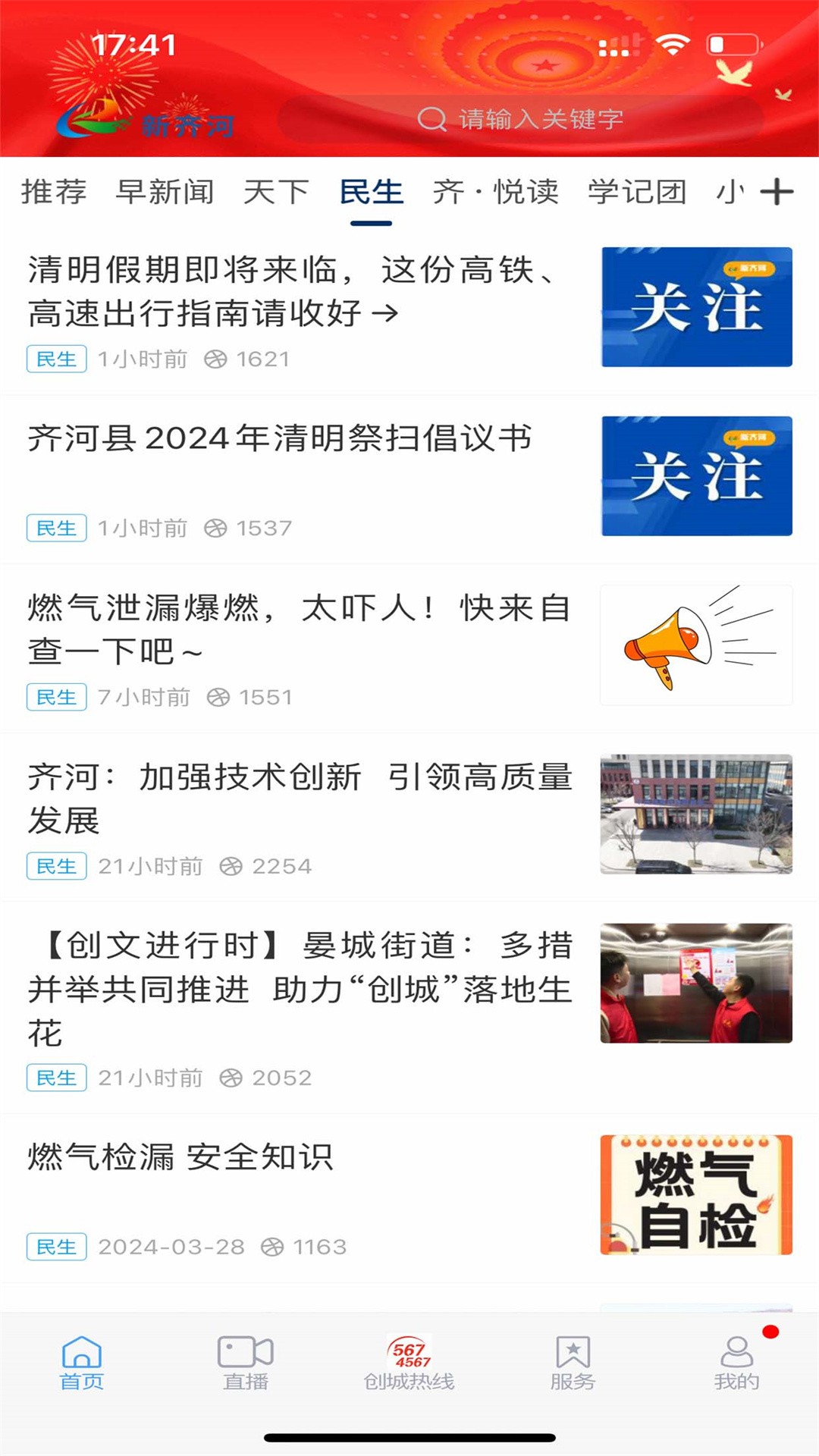Tap the 关注 banner thumbnail image
This screenshot has height=1456, width=819.
(696, 306)
